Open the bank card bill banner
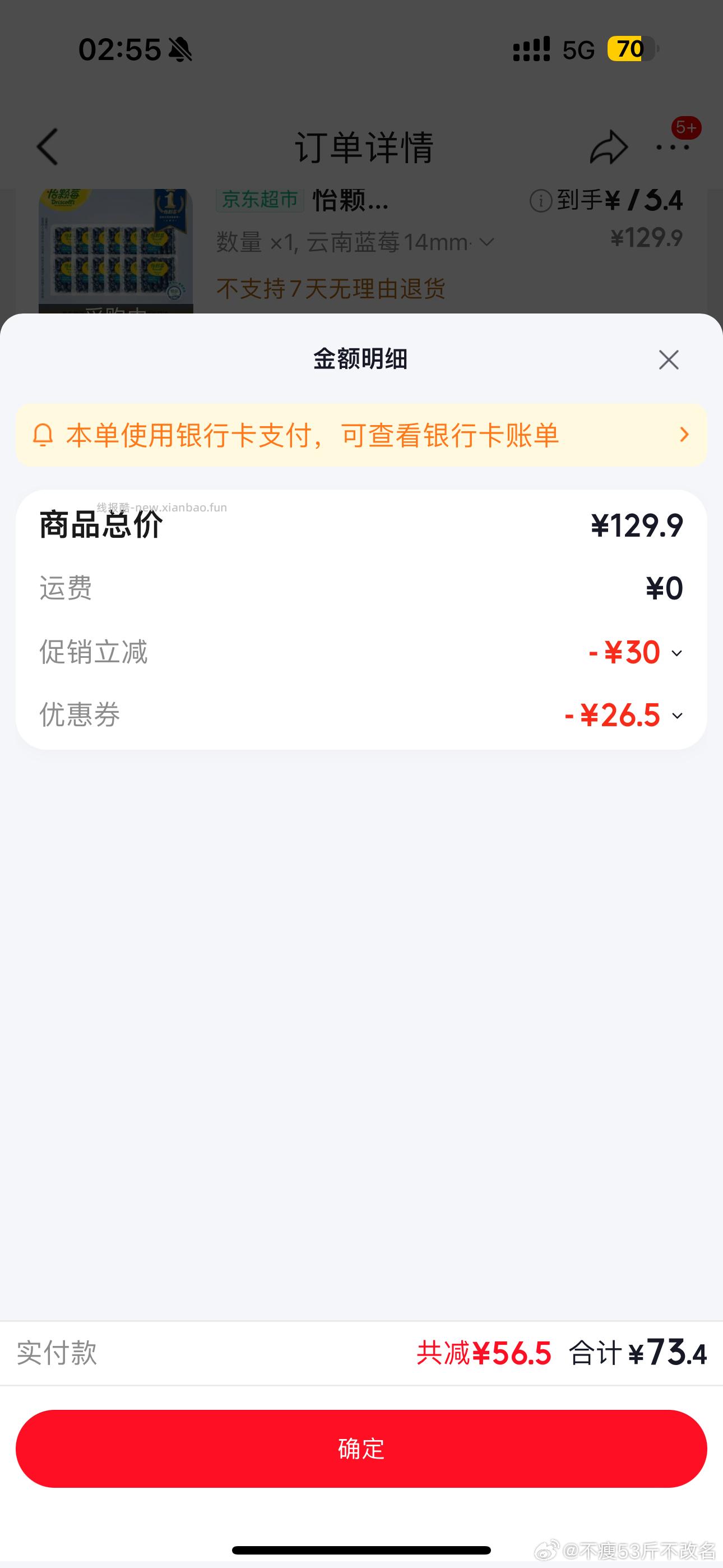Screen dimensions: 723x1568 (361, 435)
